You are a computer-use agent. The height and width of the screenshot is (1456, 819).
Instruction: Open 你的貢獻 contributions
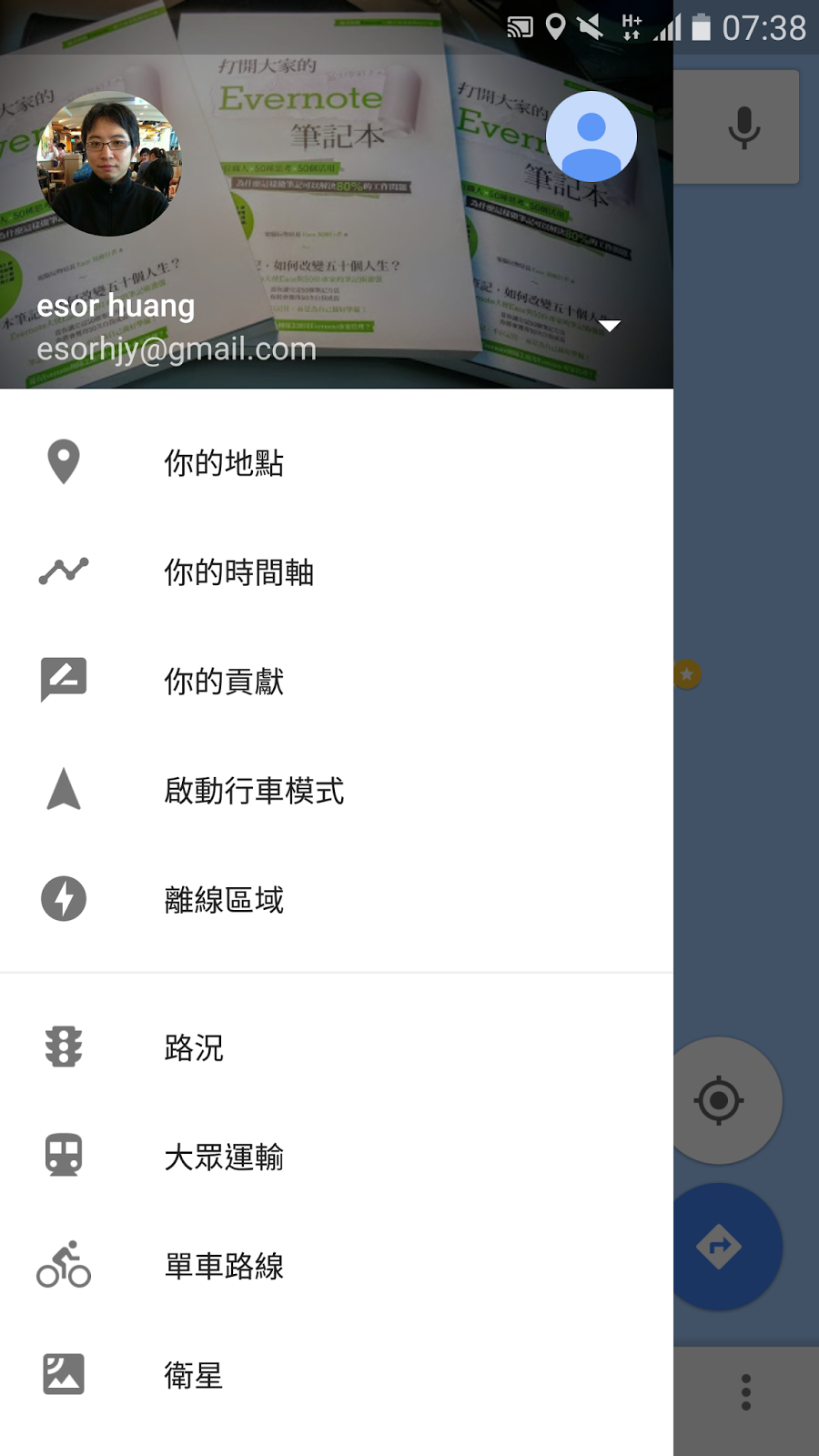tap(224, 682)
